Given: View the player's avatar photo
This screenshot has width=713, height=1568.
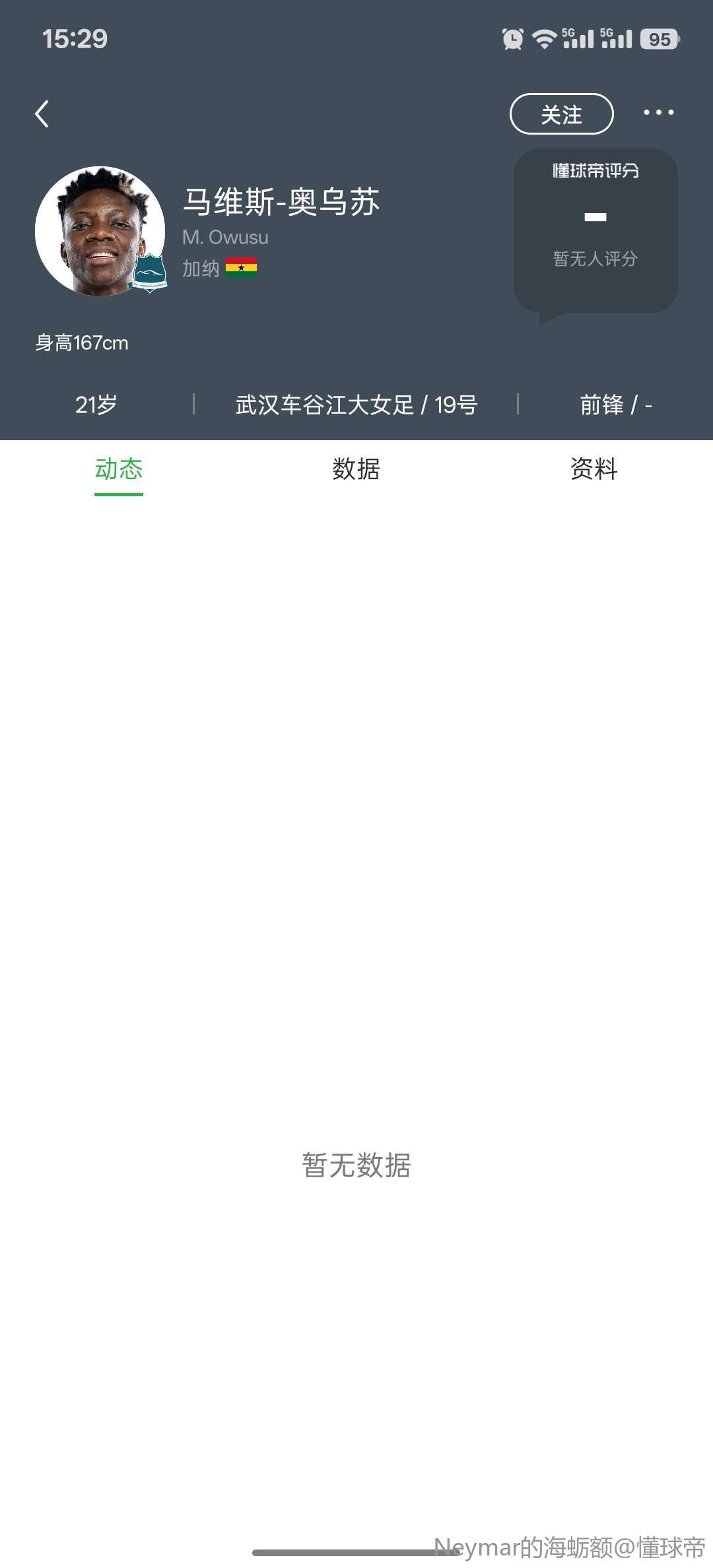Looking at the screenshot, I should (100, 230).
